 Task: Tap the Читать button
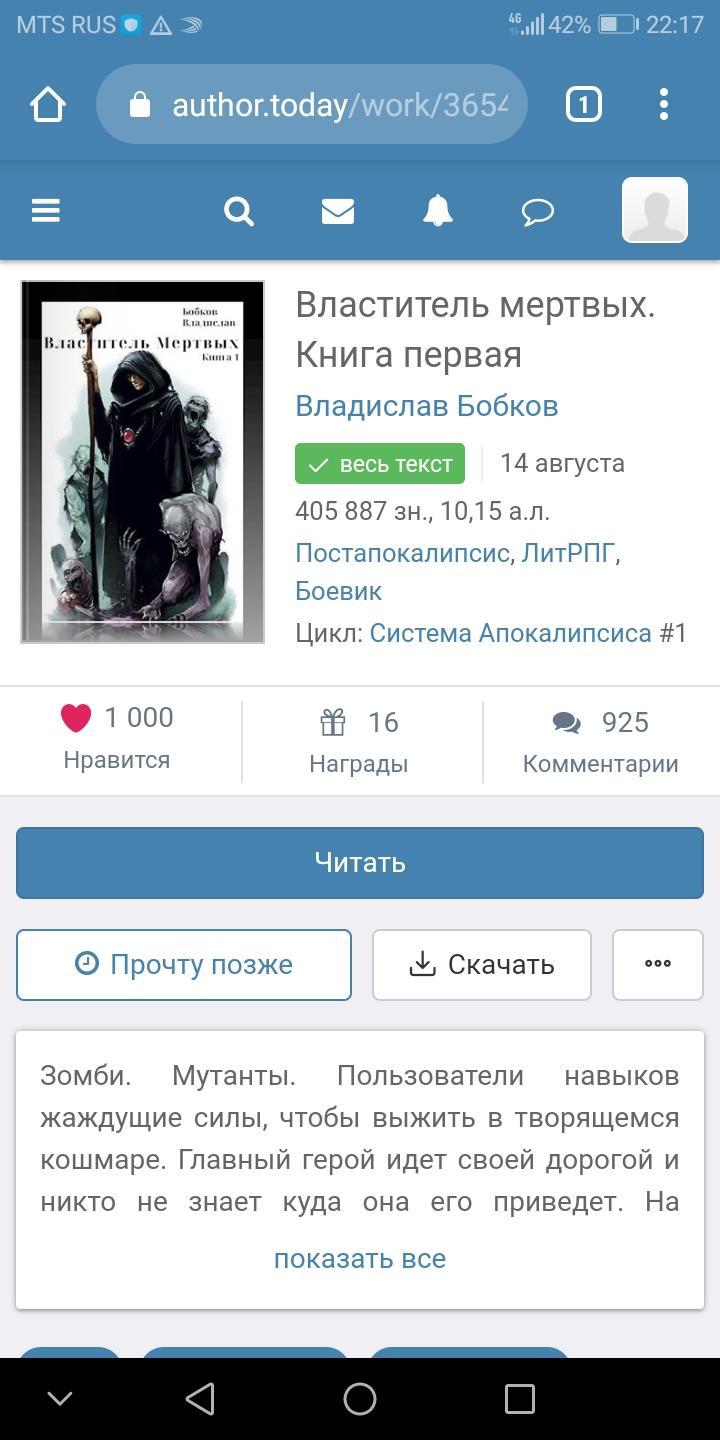point(360,862)
